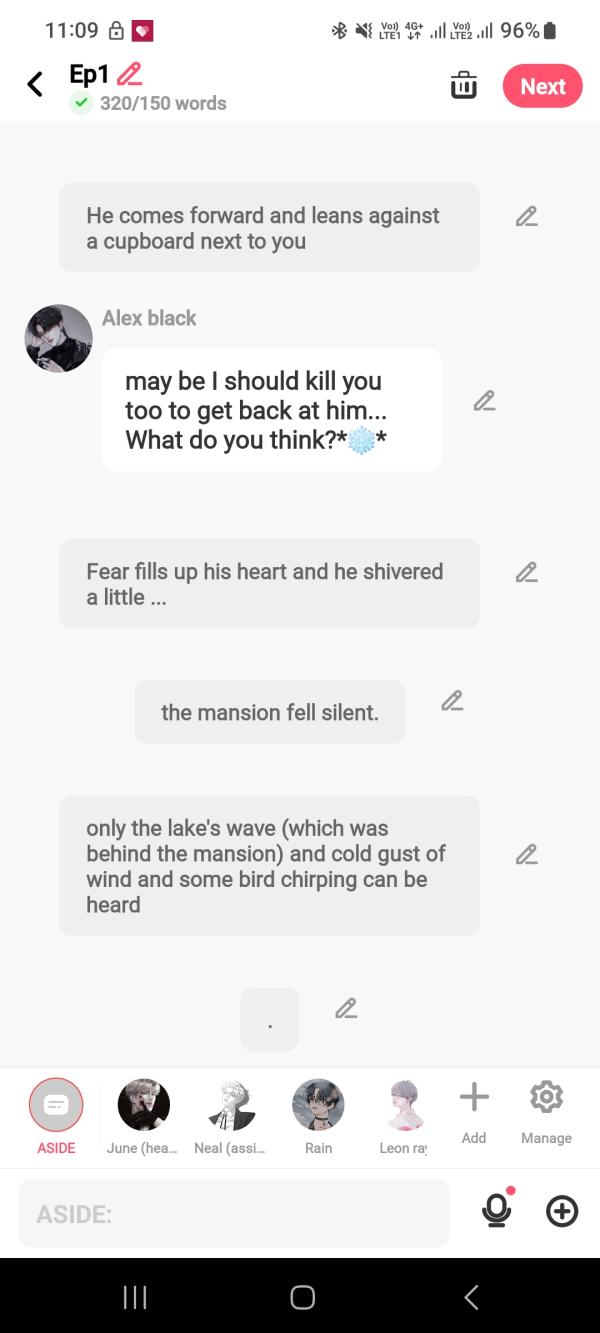600x1333 pixels.
Task: Edit the 'only the lake's wave' aside
Action: 527,854
